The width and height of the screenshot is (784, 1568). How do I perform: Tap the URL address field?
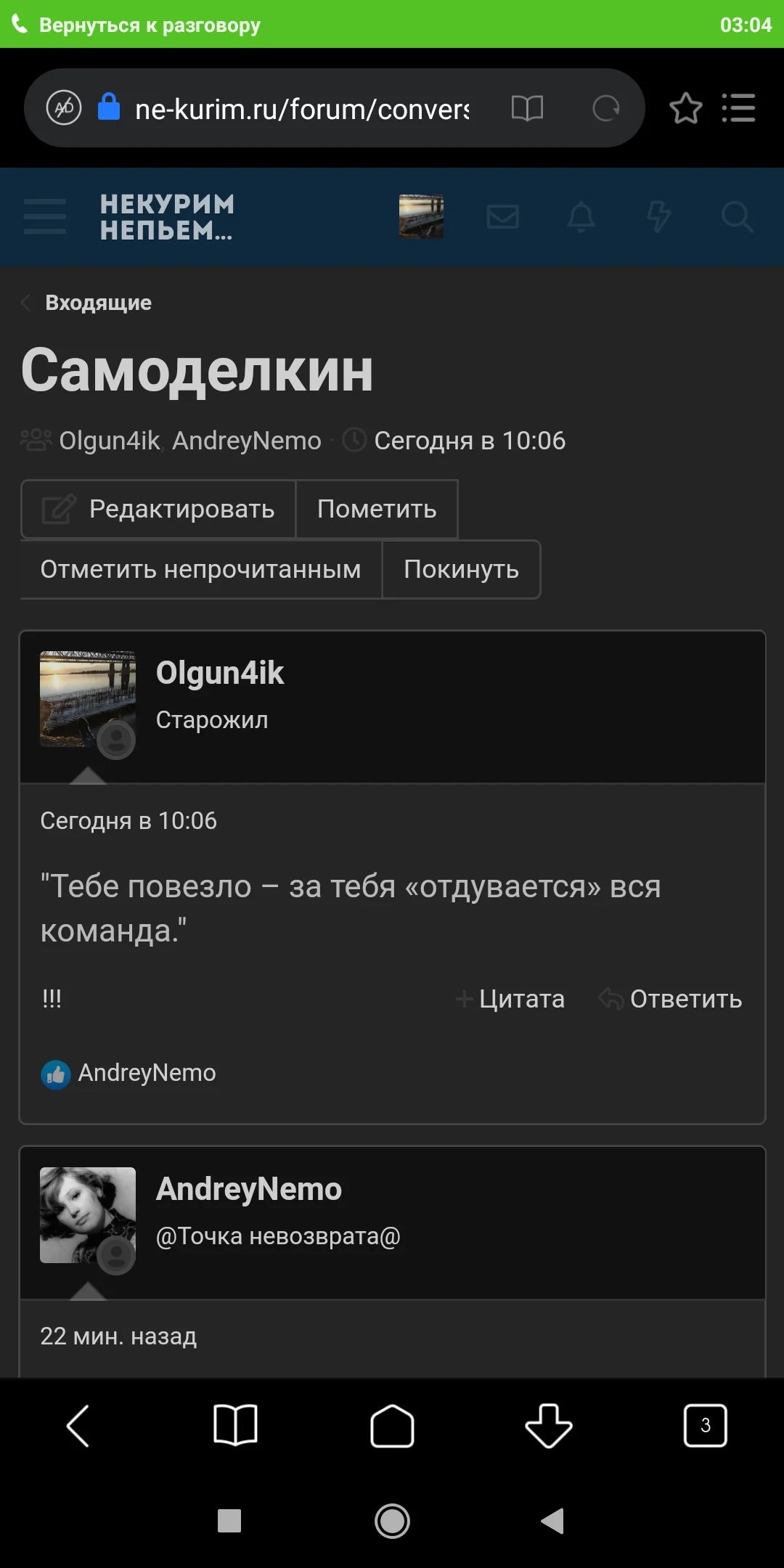pyautogui.click(x=305, y=107)
